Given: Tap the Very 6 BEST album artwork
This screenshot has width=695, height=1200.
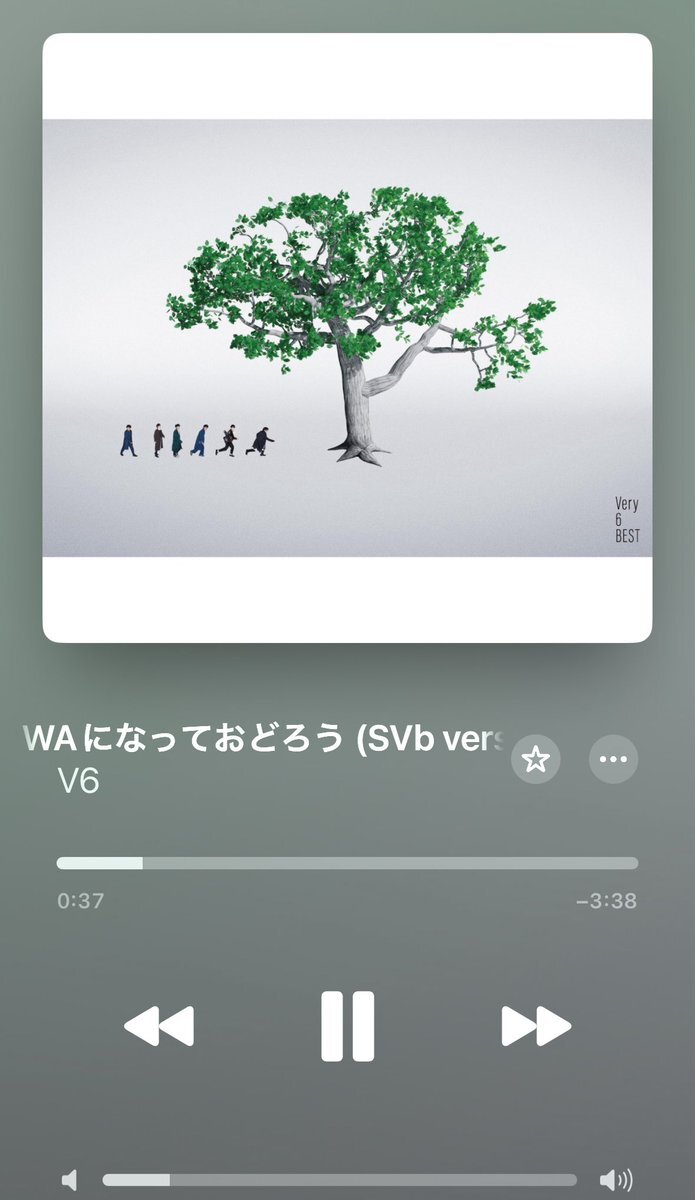Looking at the screenshot, I should click(347, 338).
